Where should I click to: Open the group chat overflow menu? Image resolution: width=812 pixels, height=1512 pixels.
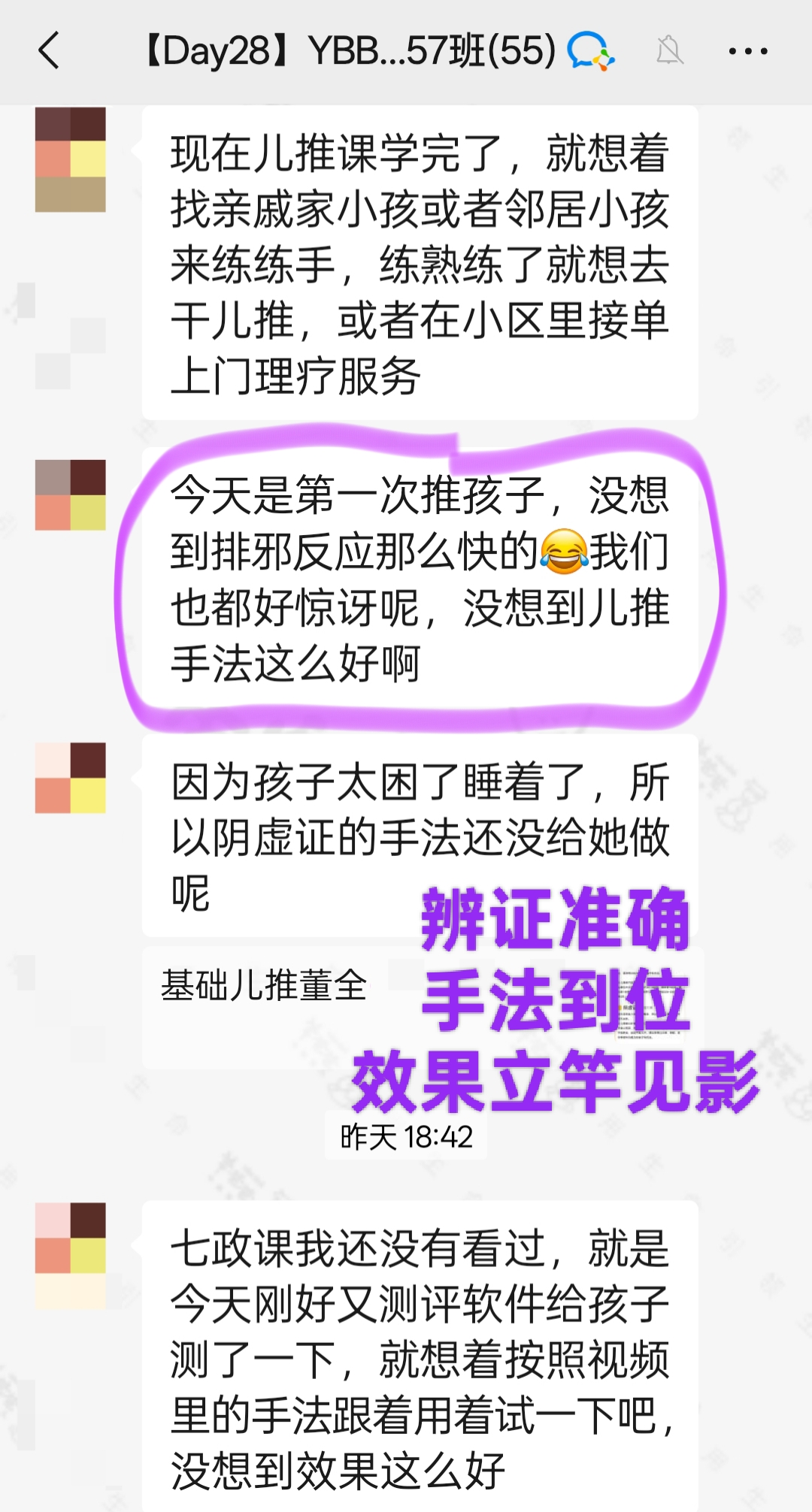[747, 51]
